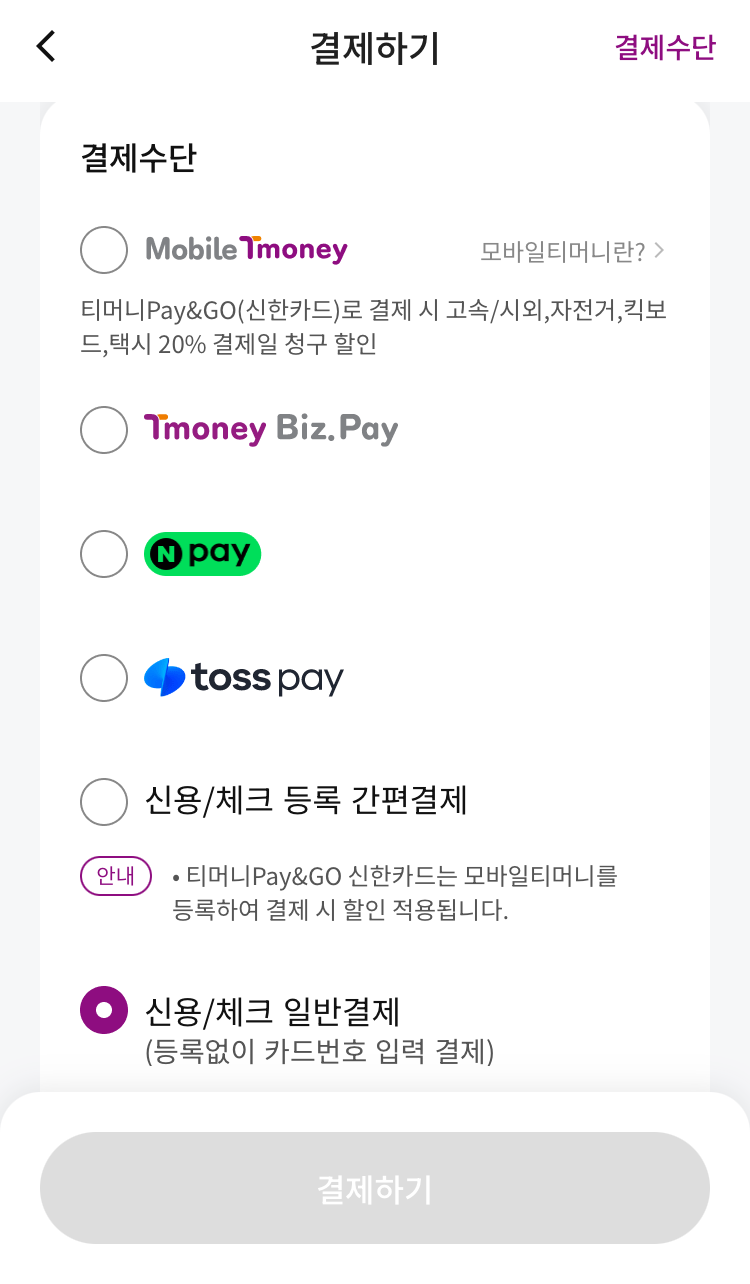Select the toss pay payment option
Screen dimensions: 750x1284
103,678
